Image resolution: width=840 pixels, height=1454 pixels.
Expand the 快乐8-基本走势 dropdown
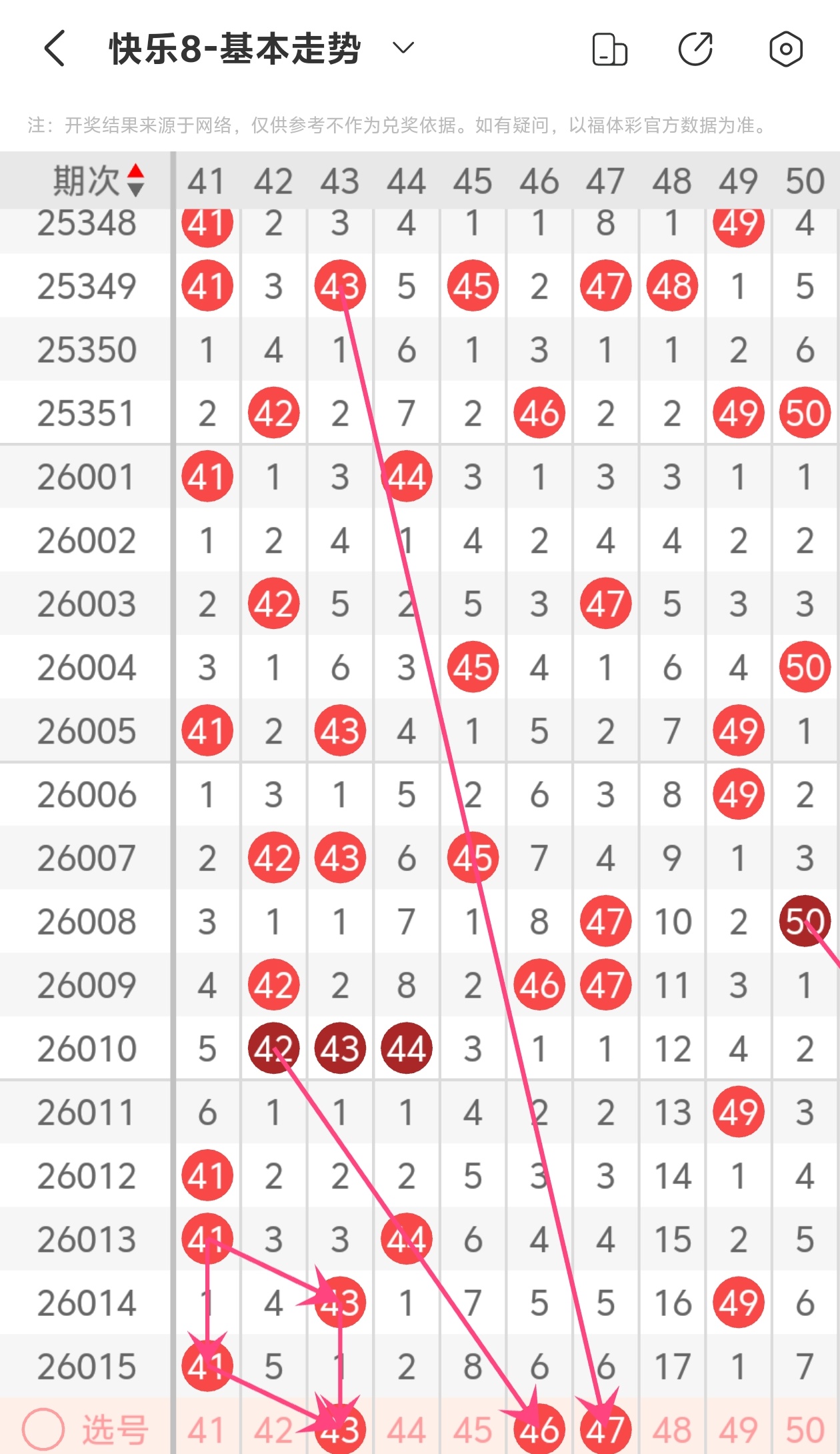tap(403, 48)
